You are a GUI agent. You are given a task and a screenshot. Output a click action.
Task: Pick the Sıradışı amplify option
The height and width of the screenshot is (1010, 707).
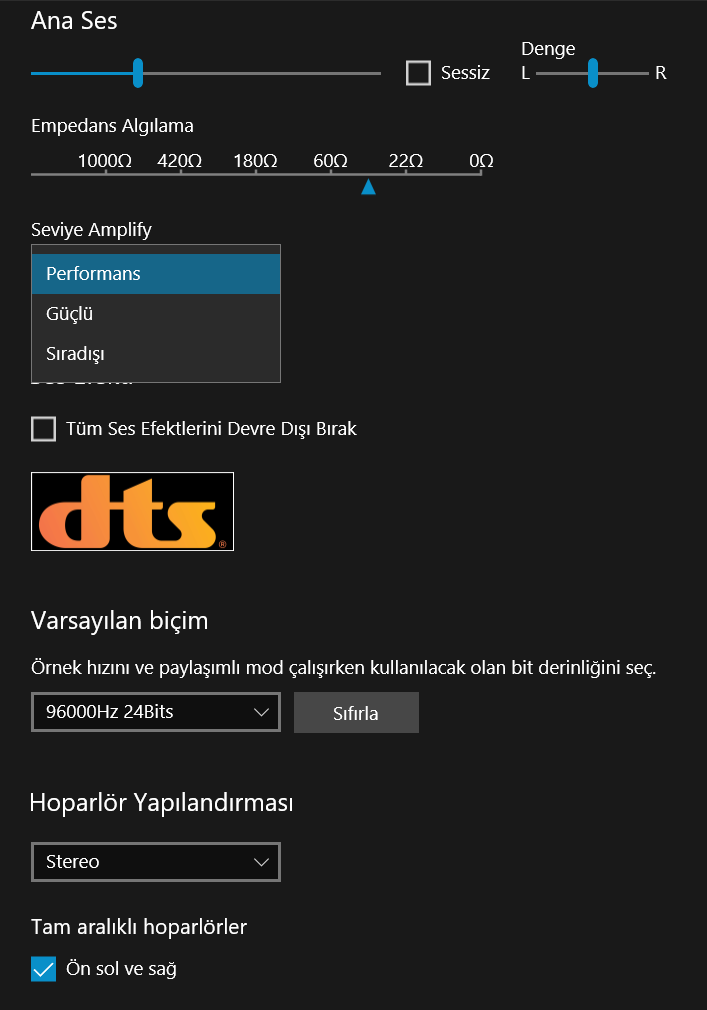pos(156,354)
